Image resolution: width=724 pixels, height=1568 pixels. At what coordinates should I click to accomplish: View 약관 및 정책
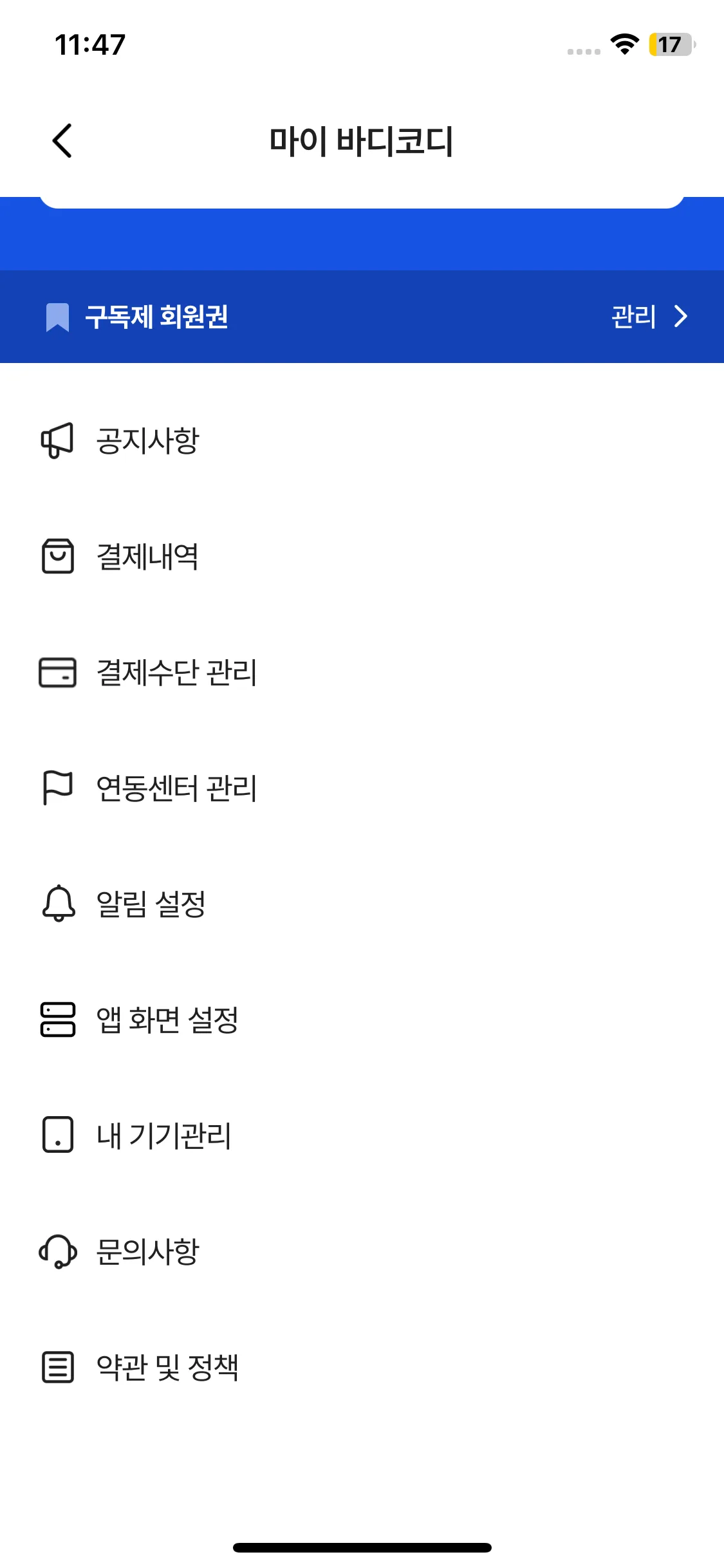(167, 1367)
